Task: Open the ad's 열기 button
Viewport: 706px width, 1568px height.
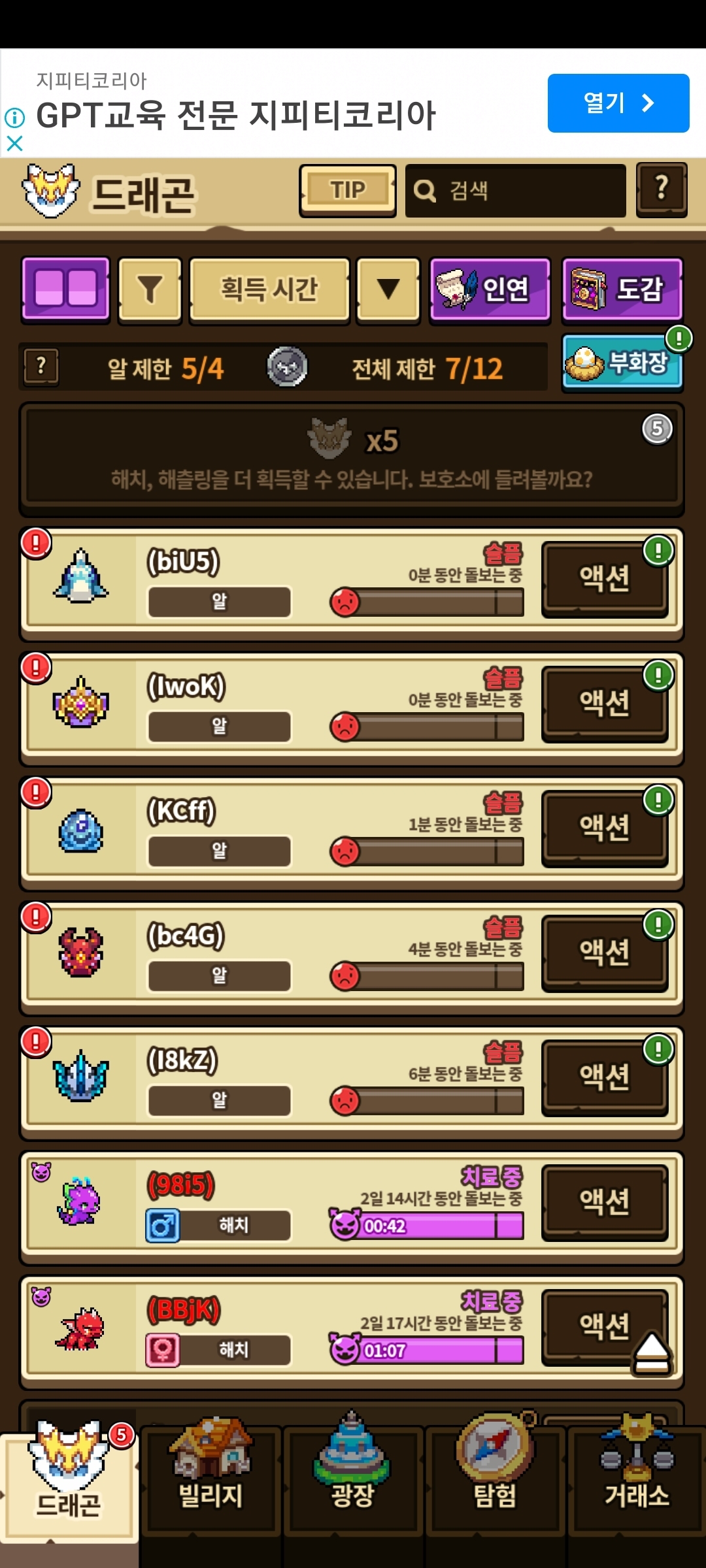Action: pyautogui.click(x=618, y=103)
